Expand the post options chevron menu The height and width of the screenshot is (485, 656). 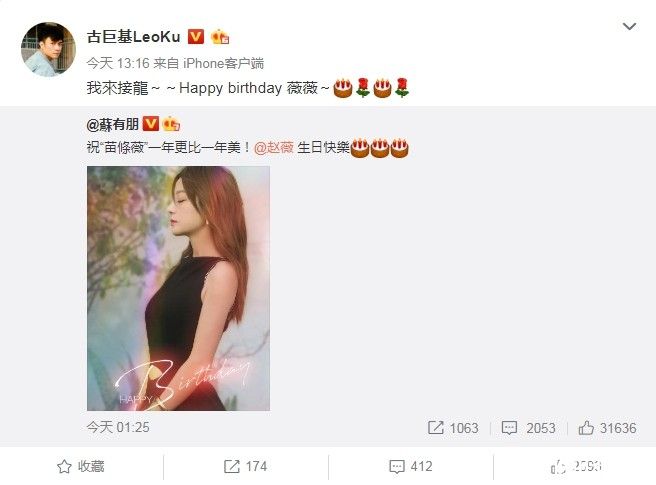629,26
